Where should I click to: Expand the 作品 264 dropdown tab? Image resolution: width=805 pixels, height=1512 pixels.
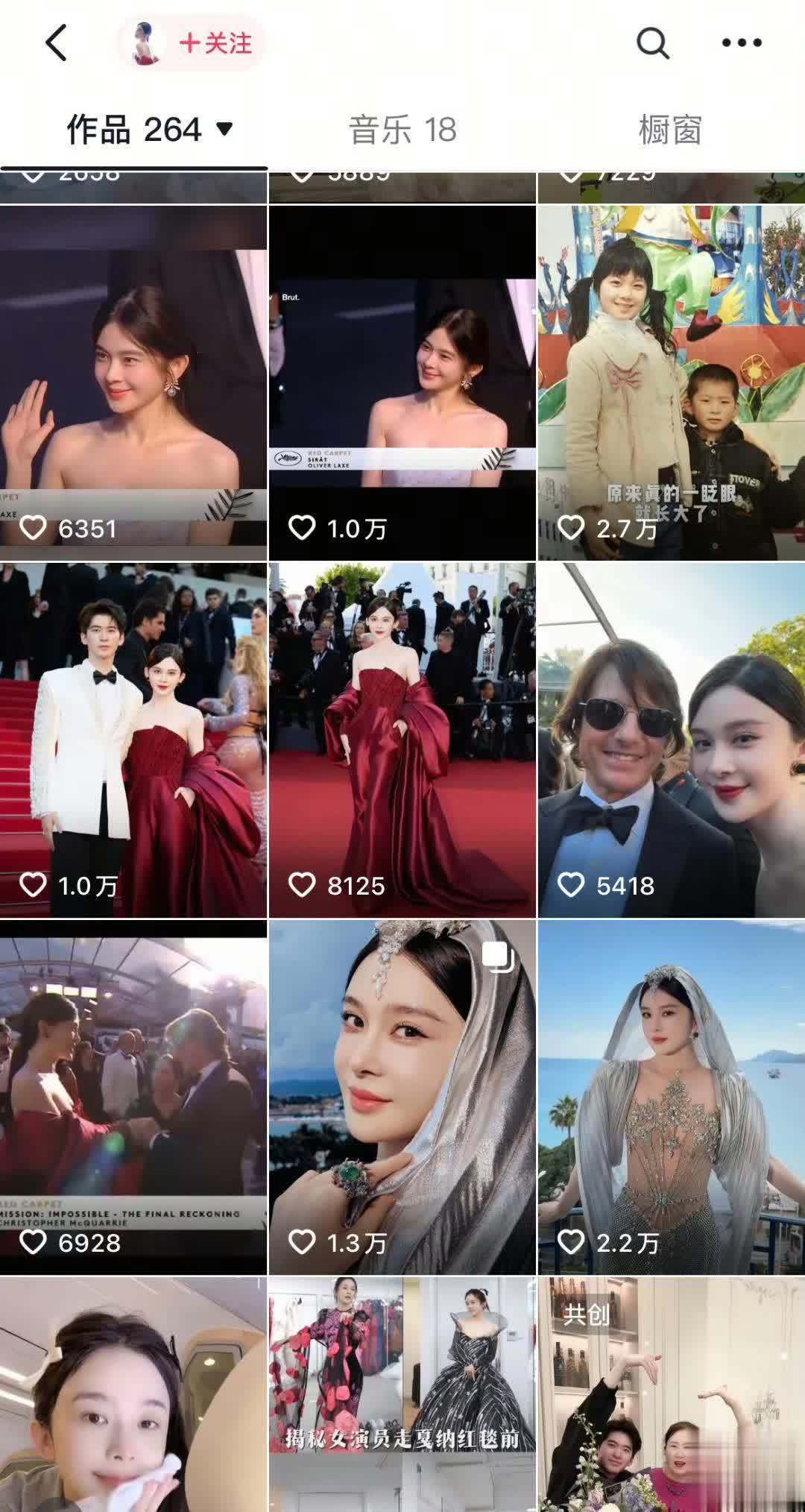coord(149,130)
